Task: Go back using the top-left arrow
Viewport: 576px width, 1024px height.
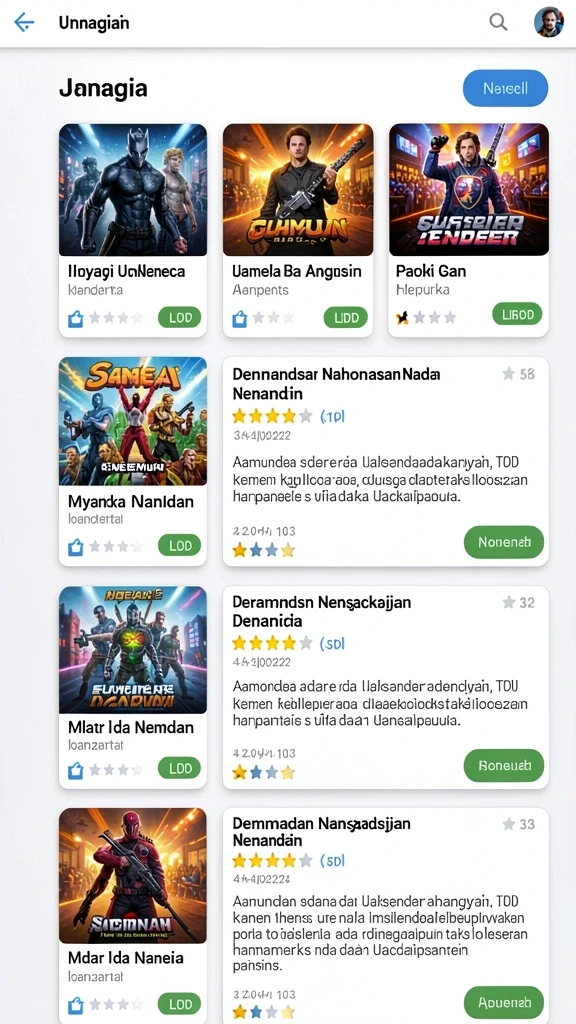Action: (24, 23)
